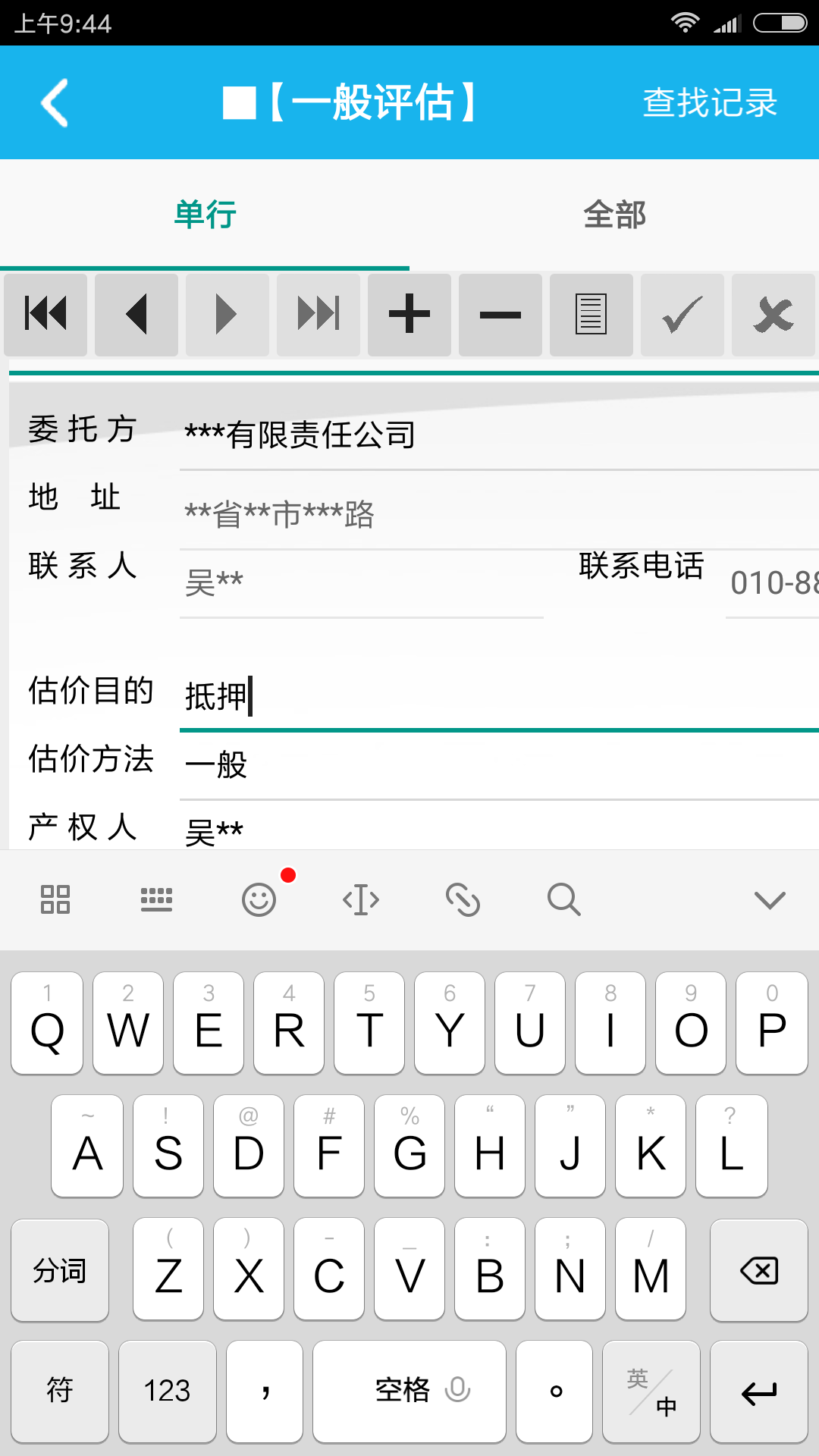Cancel edits with the X icon
This screenshot has height=1456, width=819.
(x=773, y=314)
